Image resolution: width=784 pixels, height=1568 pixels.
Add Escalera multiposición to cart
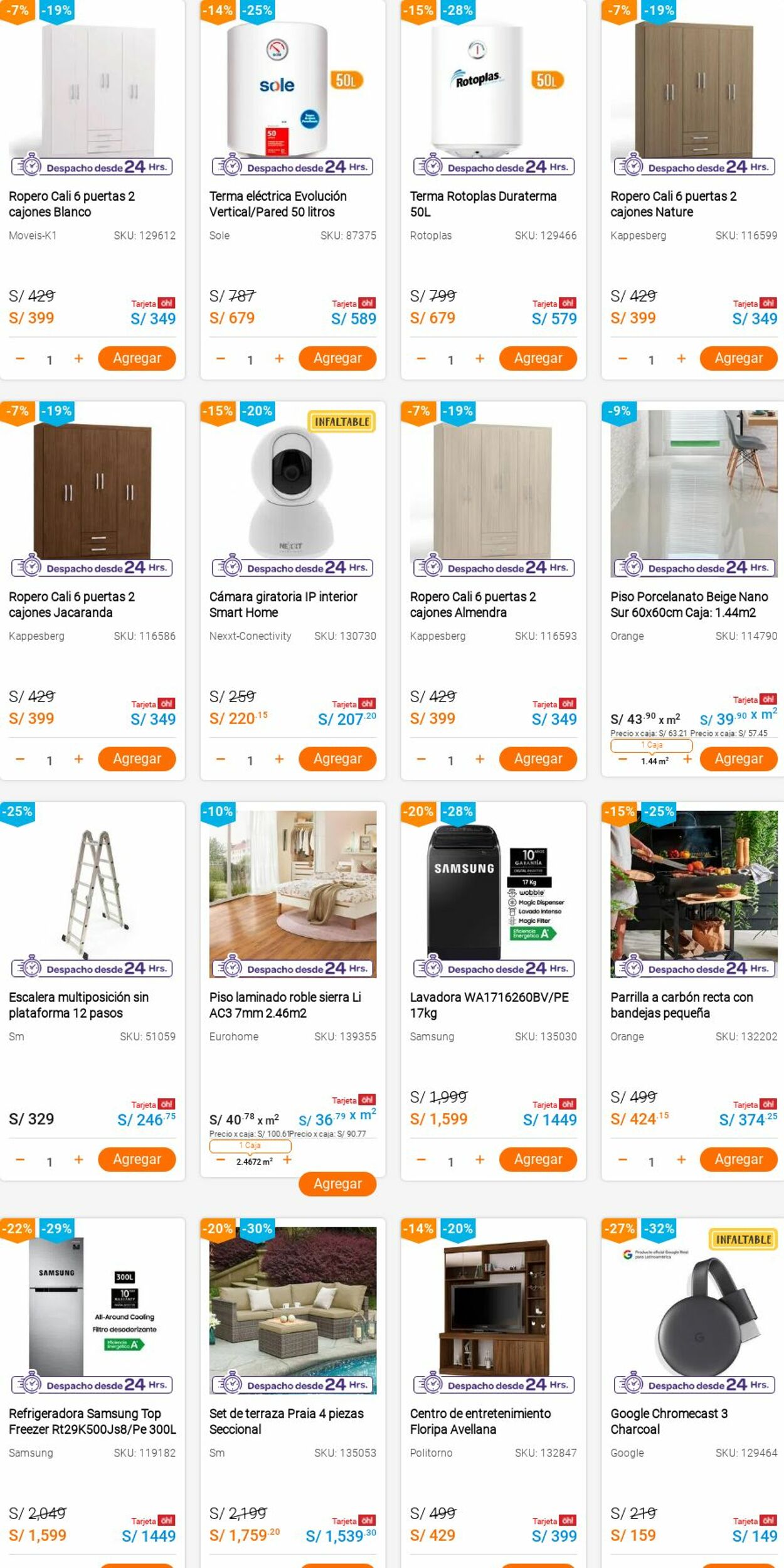pyautogui.click(x=137, y=1159)
